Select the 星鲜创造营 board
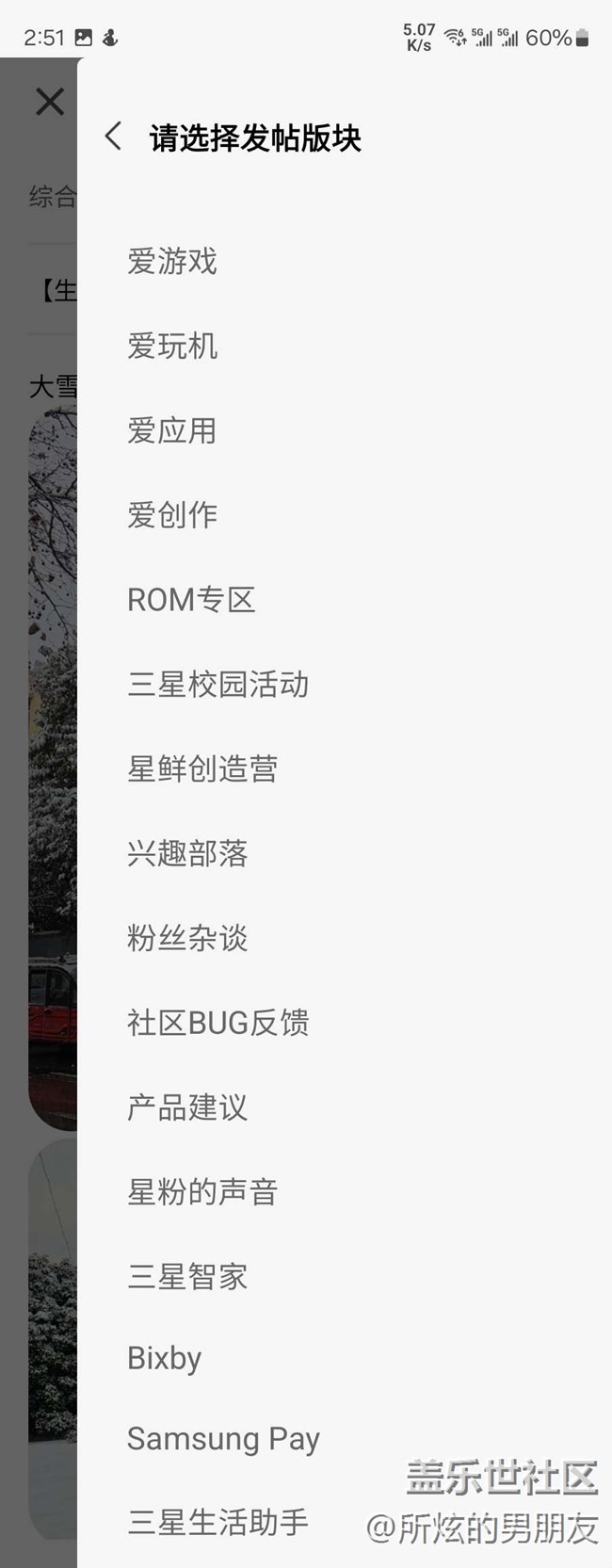The width and height of the screenshot is (612, 1568). coord(202,768)
